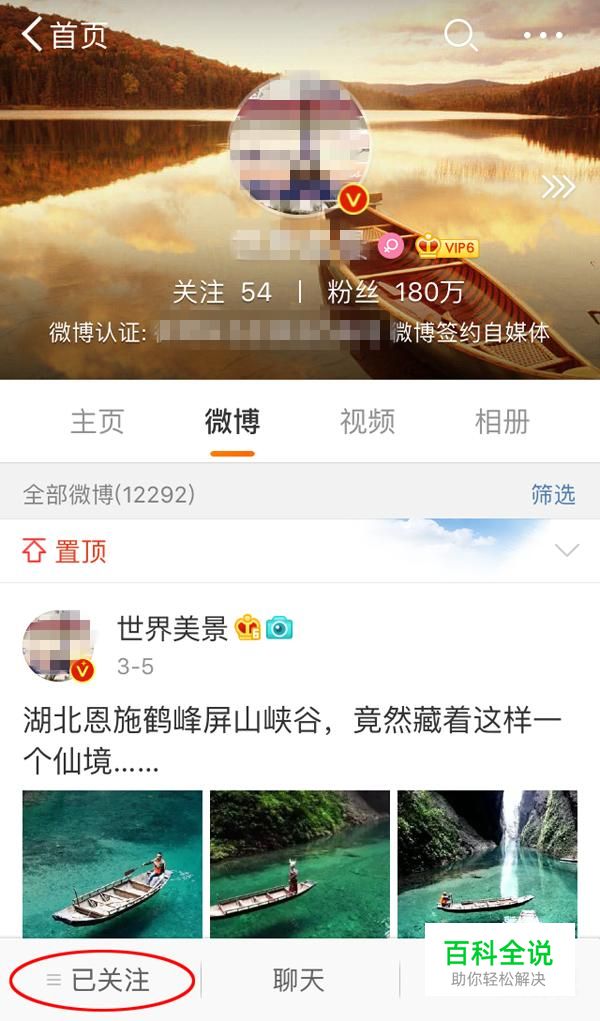
Task: Open the 关注 54 following list
Action: tap(221, 292)
